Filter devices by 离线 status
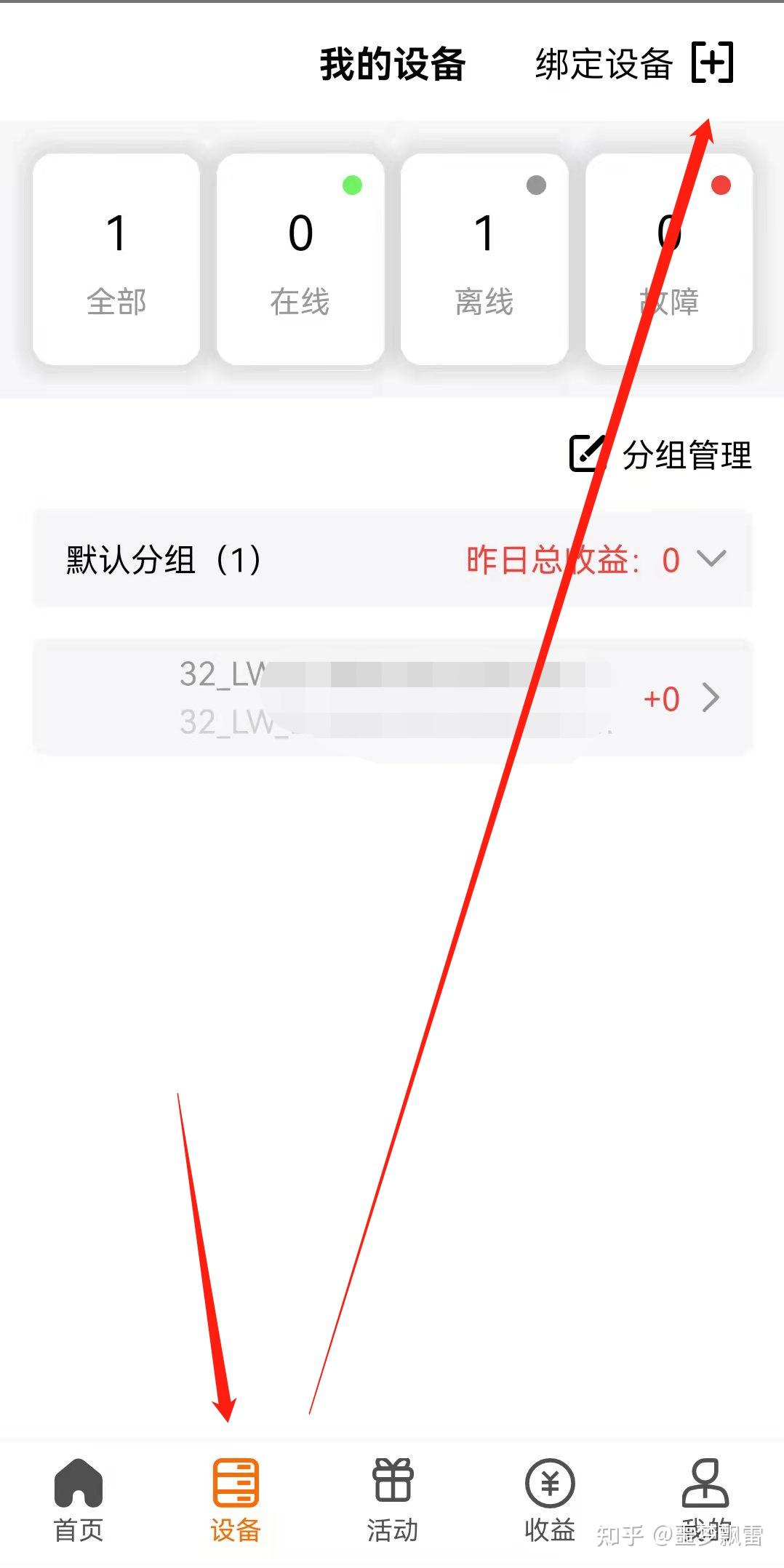Screen dimensions: 784x1568 pos(484,260)
